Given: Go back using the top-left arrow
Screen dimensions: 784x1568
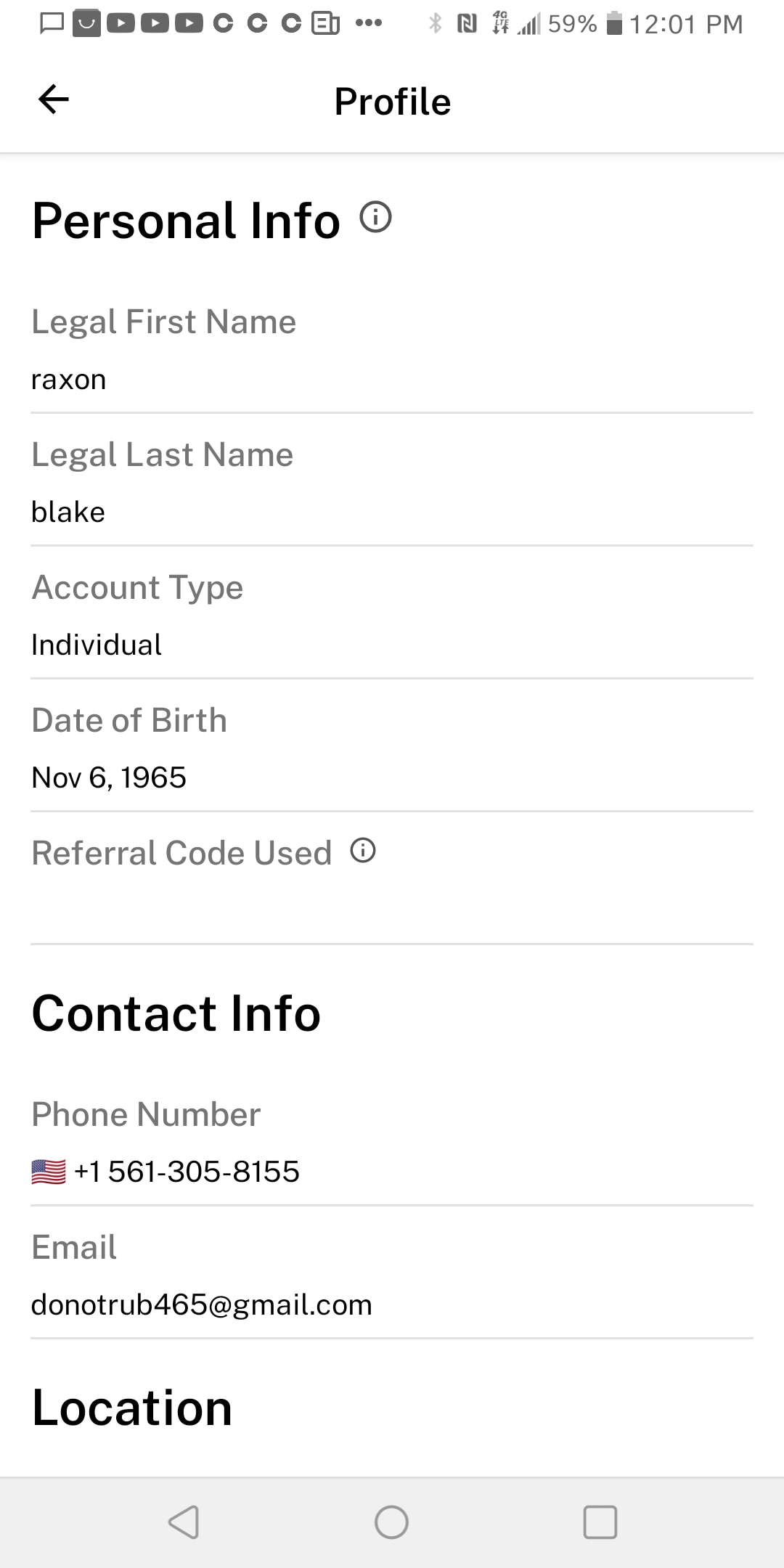Looking at the screenshot, I should (54, 99).
